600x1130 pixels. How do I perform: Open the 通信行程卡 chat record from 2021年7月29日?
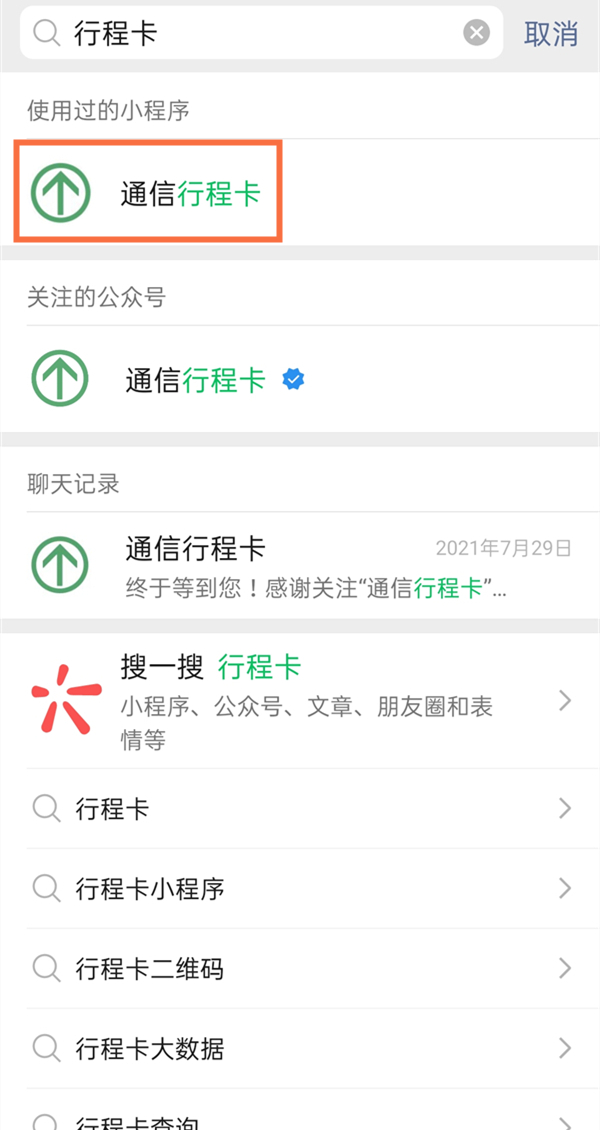(300, 565)
